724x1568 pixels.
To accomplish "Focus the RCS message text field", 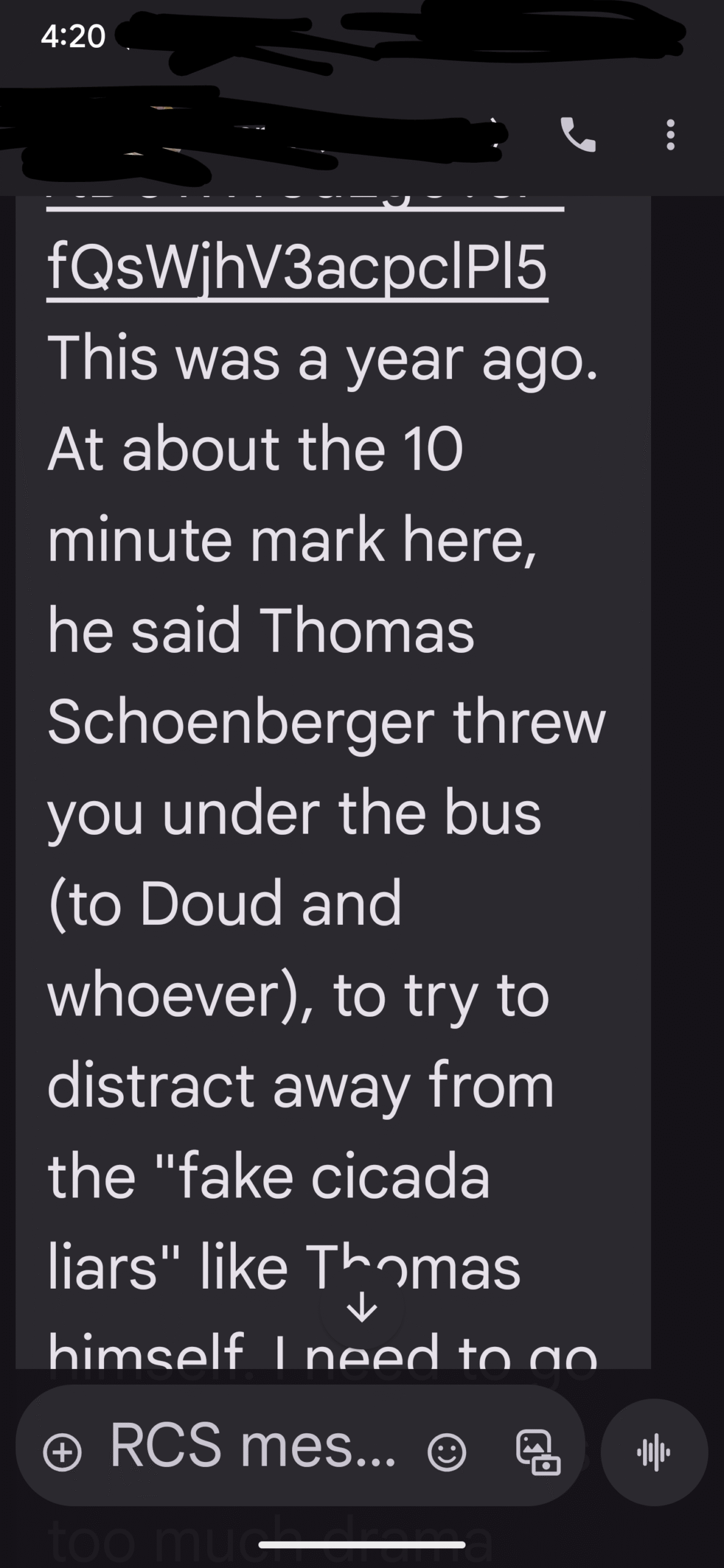I will [253, 1445].
